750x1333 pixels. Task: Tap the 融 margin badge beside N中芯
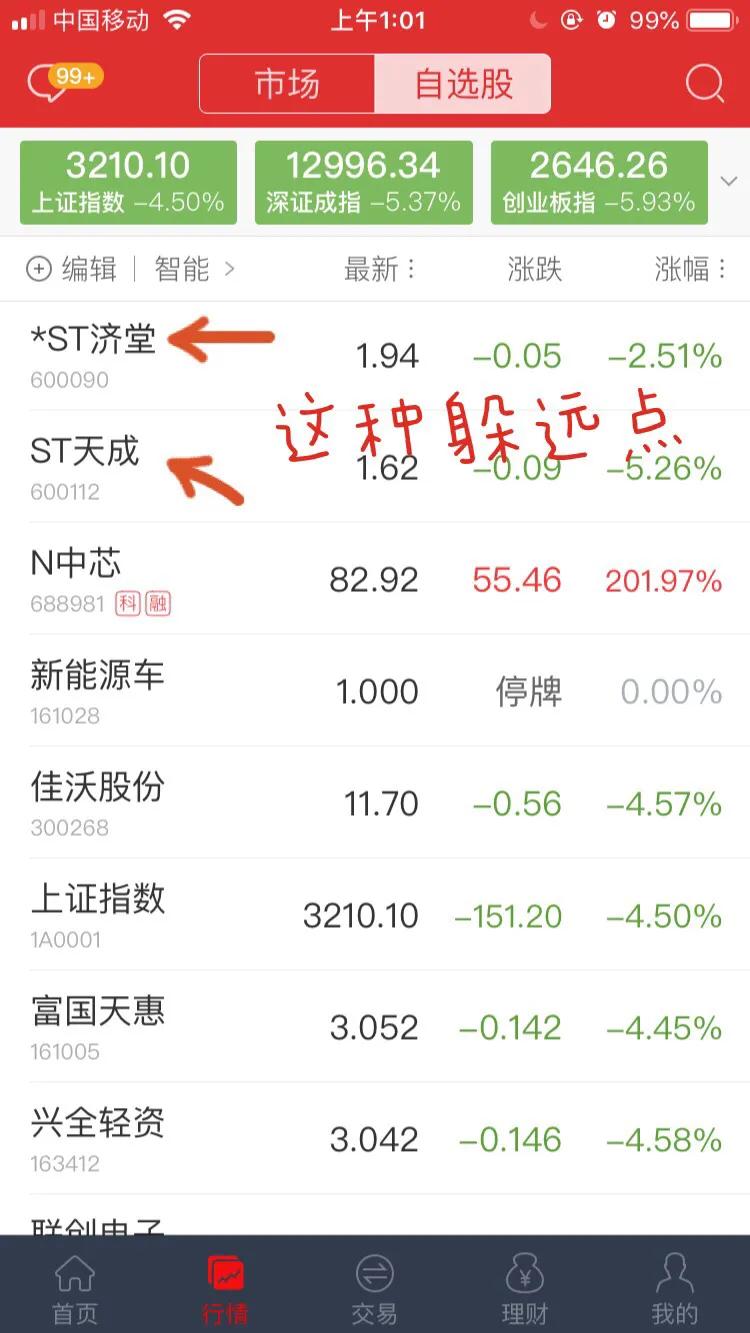pos(158,605)
